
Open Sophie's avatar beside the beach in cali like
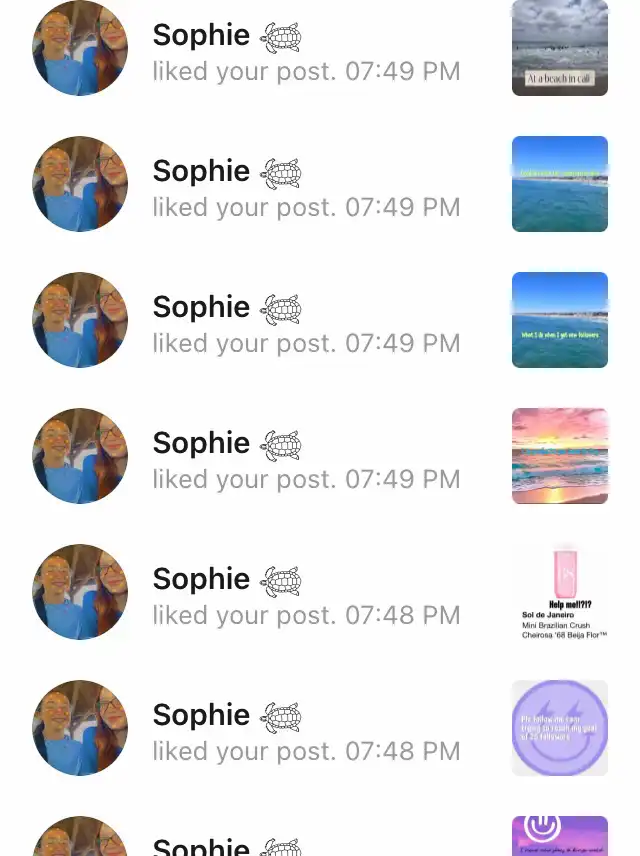click(x=80, y=48)
